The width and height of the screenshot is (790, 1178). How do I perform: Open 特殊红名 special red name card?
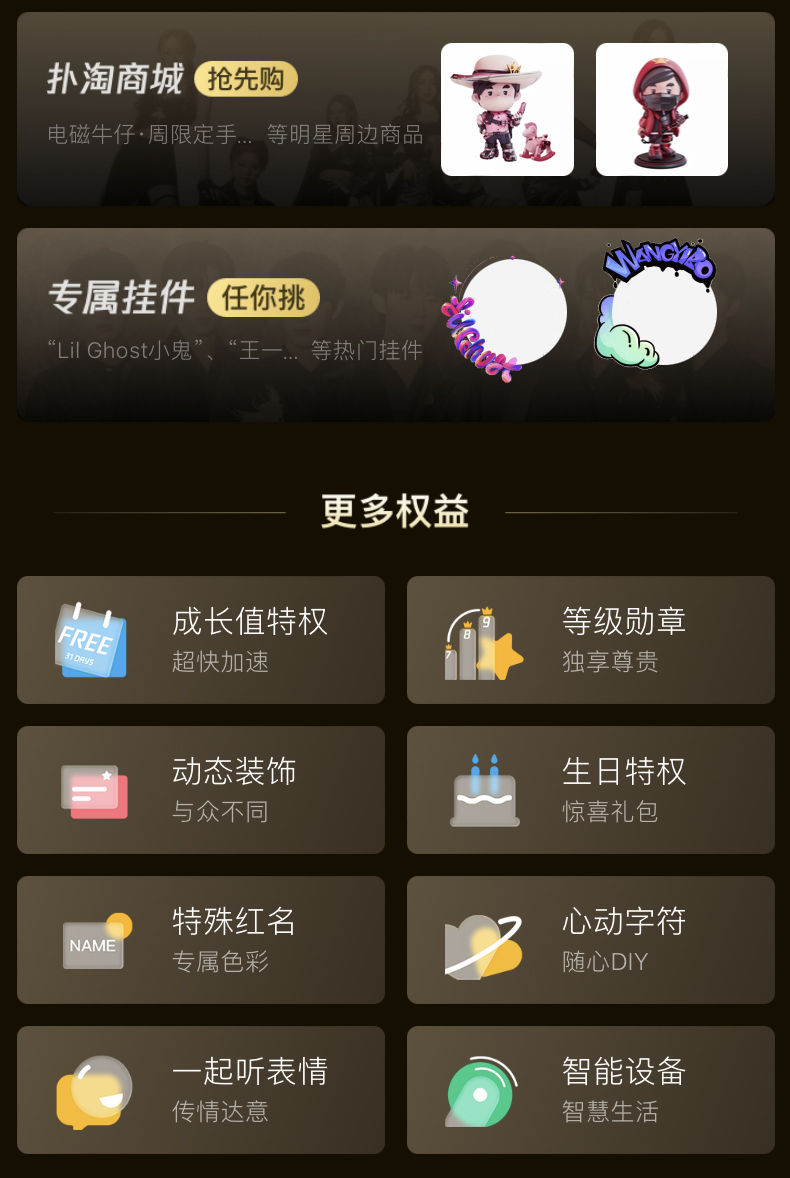point(201,940)
